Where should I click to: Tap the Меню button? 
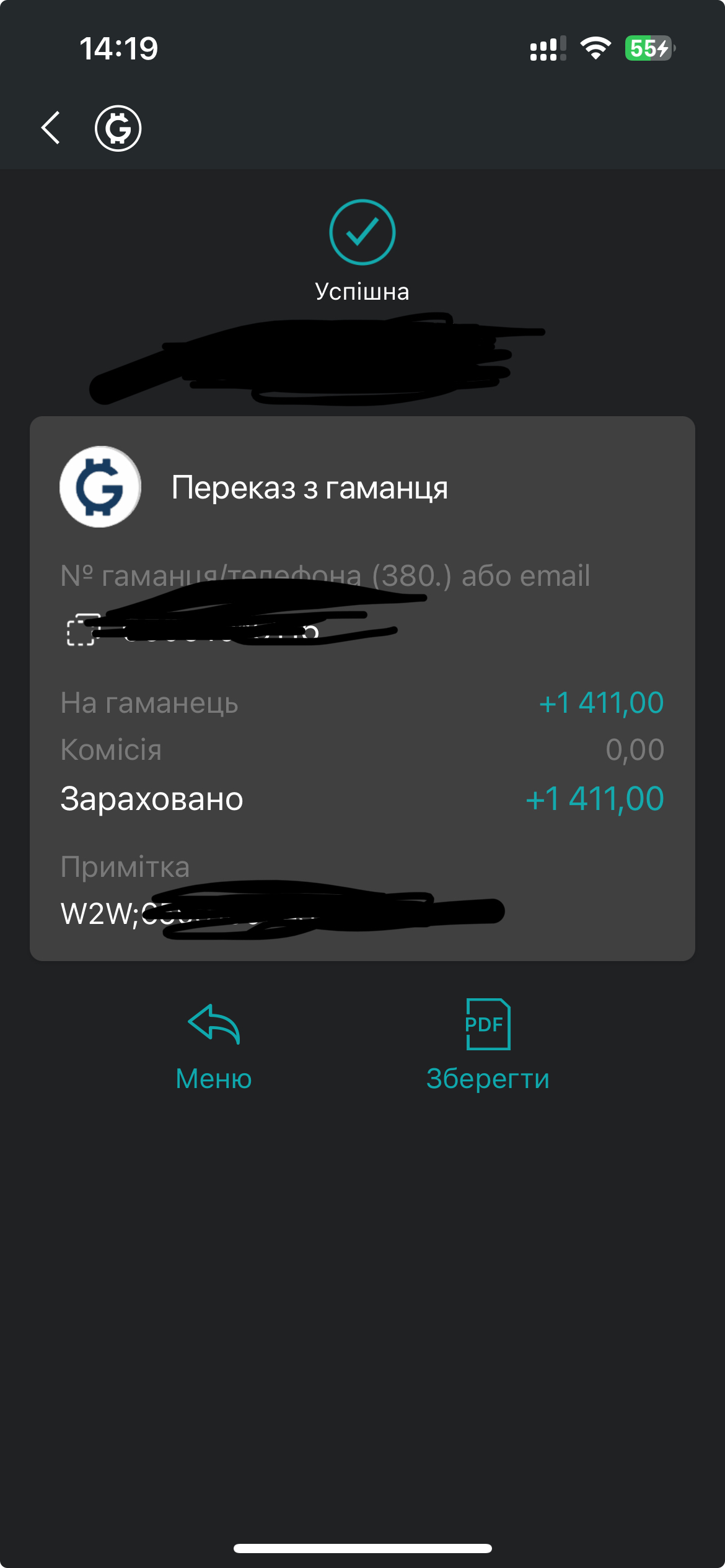click(214, 1045)
